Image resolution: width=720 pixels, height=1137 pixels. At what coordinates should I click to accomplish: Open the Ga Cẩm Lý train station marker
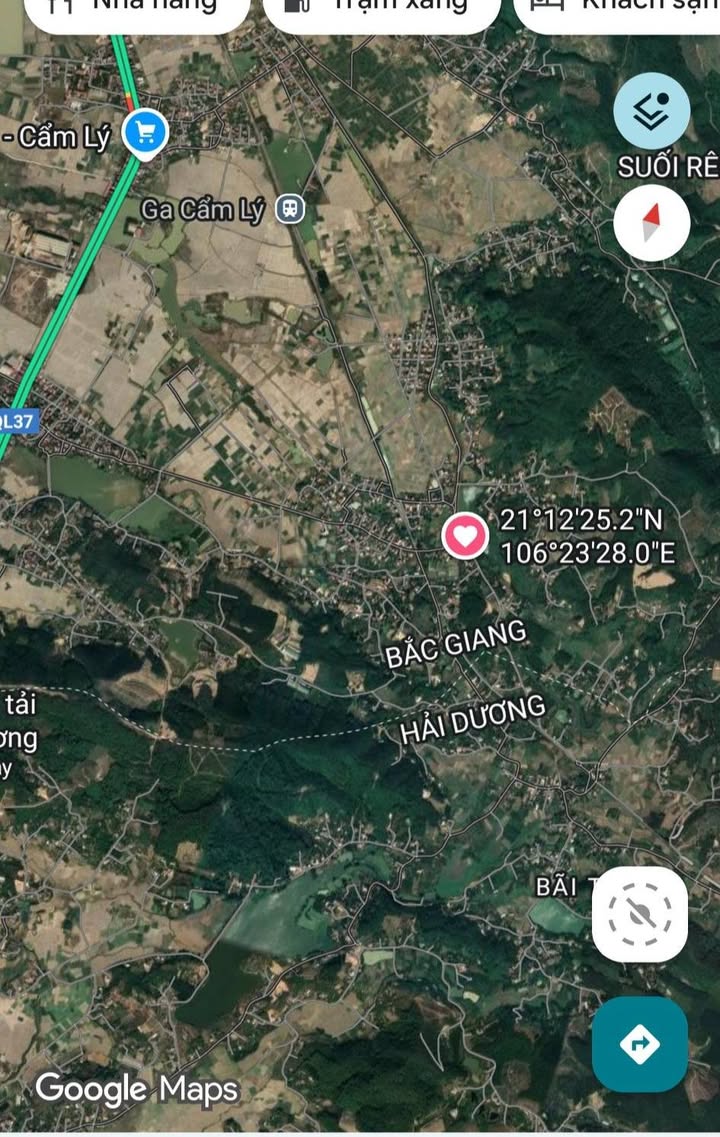point(291,209)
